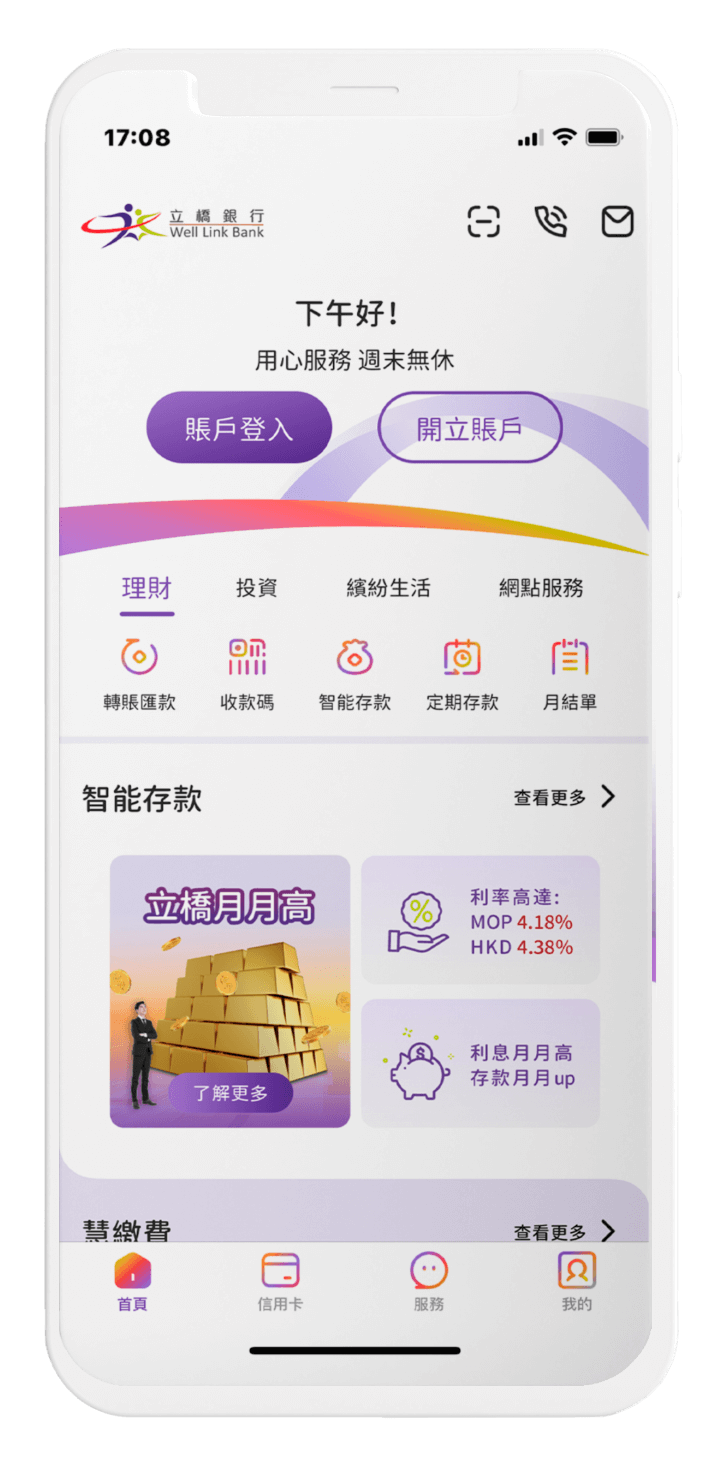Open the 利息月月高 piggy bank card

coord(480,1063)
